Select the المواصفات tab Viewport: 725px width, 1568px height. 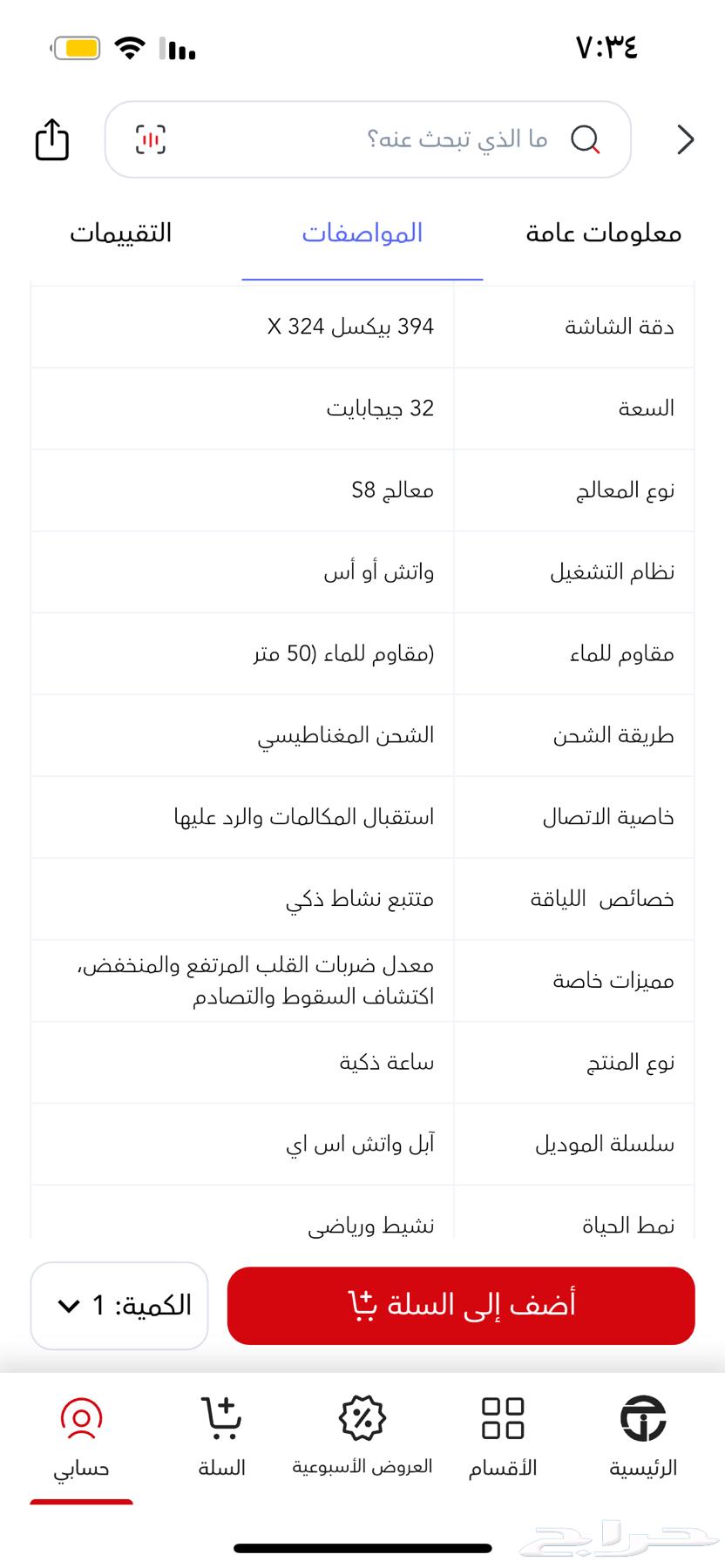point(362,233)
